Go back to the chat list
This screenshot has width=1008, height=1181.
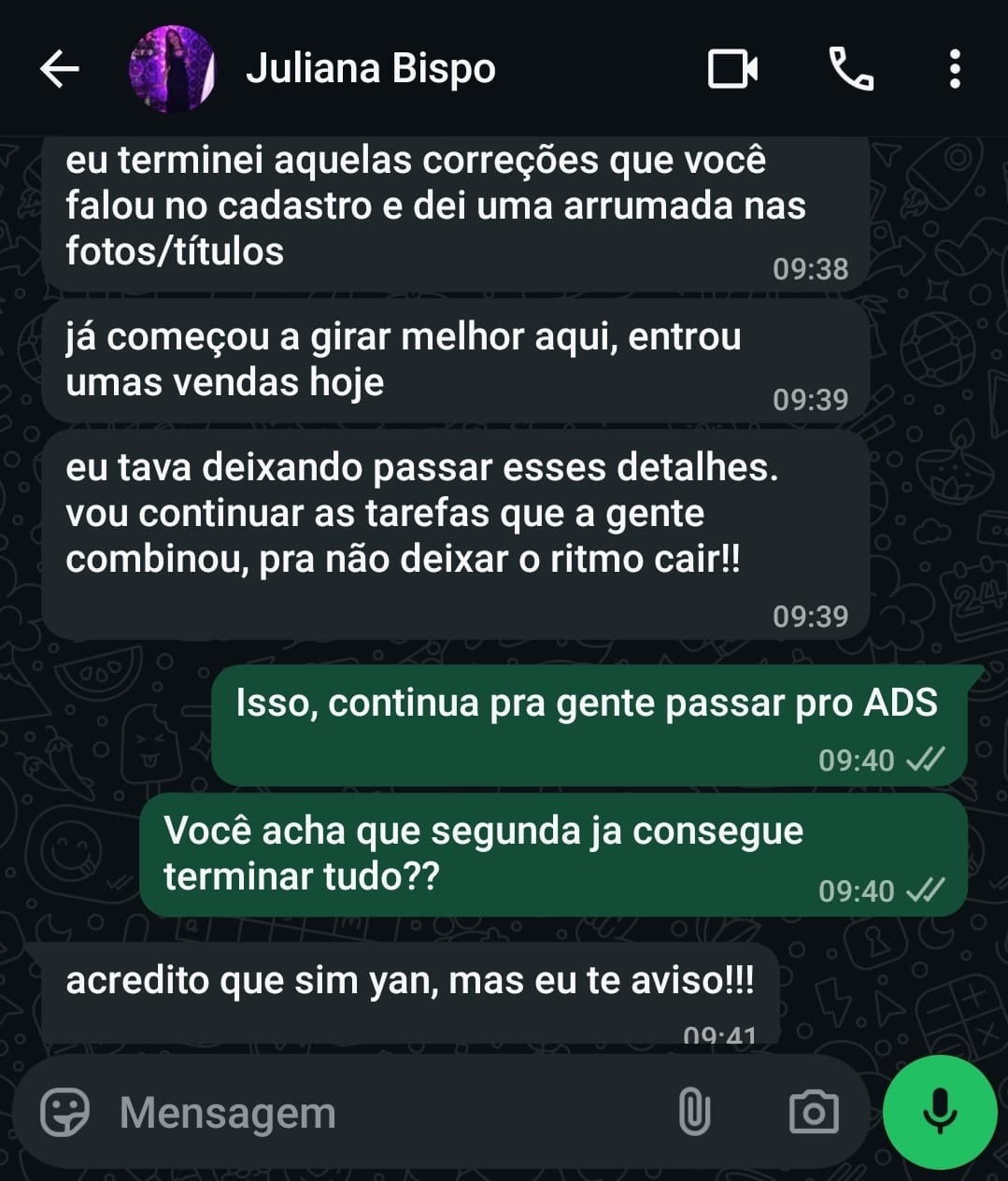tap(59, 69)
